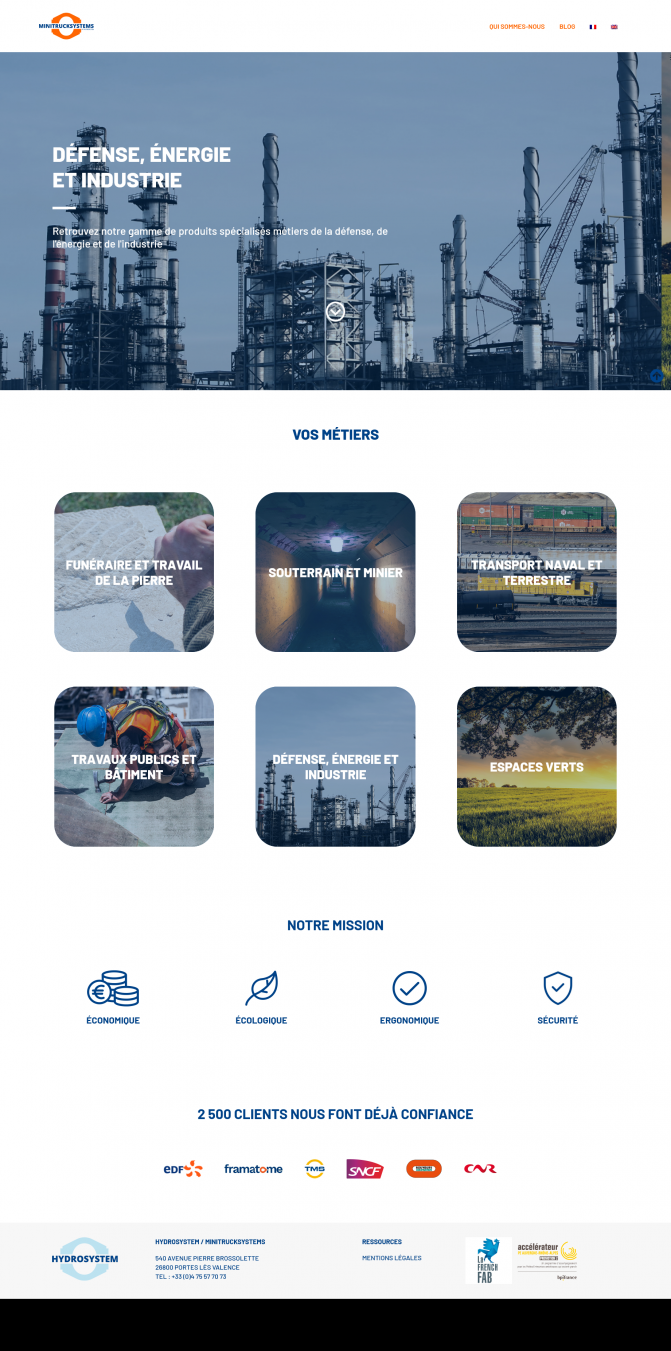The width and height of the screenshot is (671, 1351).
Task: Open the Qui sommes-nous page
Action: pos(517,27)
